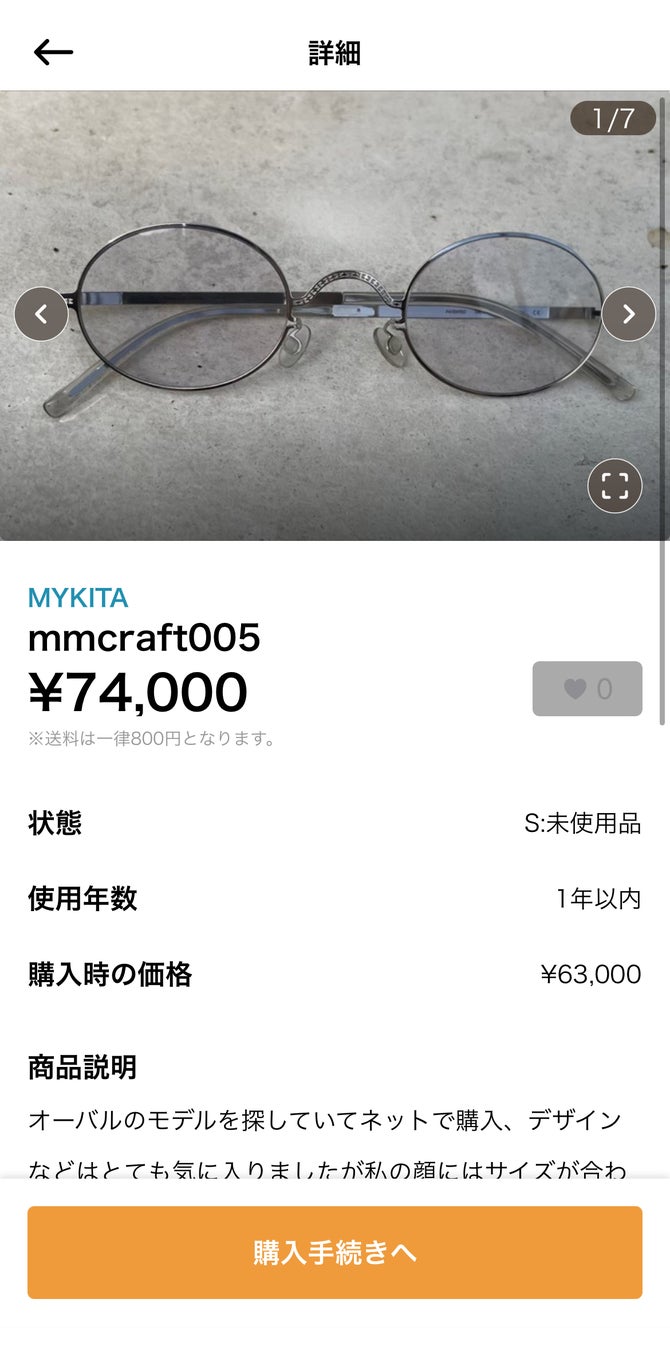The width and height of the screenshot is (670, 1350).
Task: Go back using the top-left arrow
Action: [53, 52]
